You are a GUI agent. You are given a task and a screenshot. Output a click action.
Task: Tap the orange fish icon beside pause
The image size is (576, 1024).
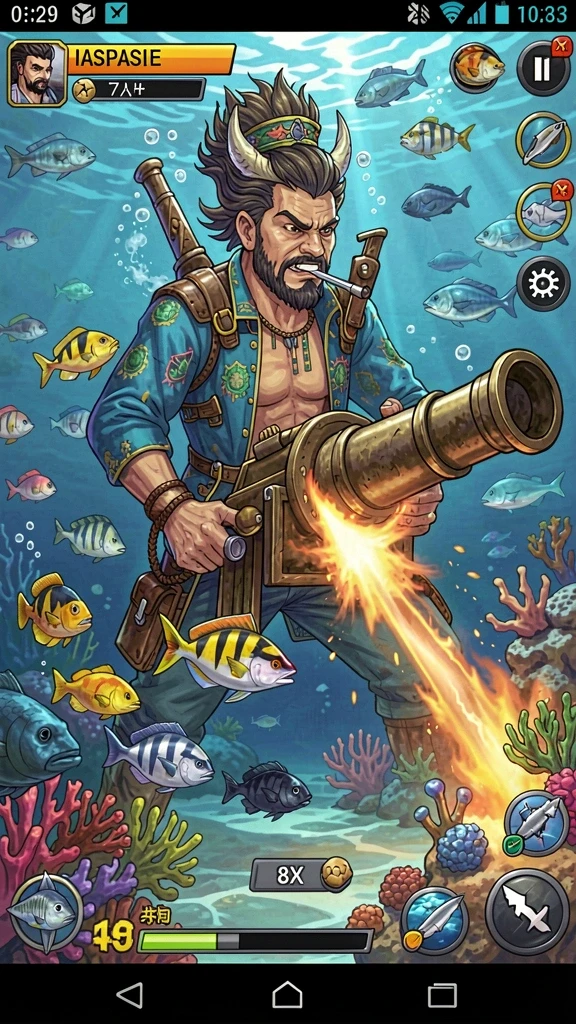coord(479,67)
